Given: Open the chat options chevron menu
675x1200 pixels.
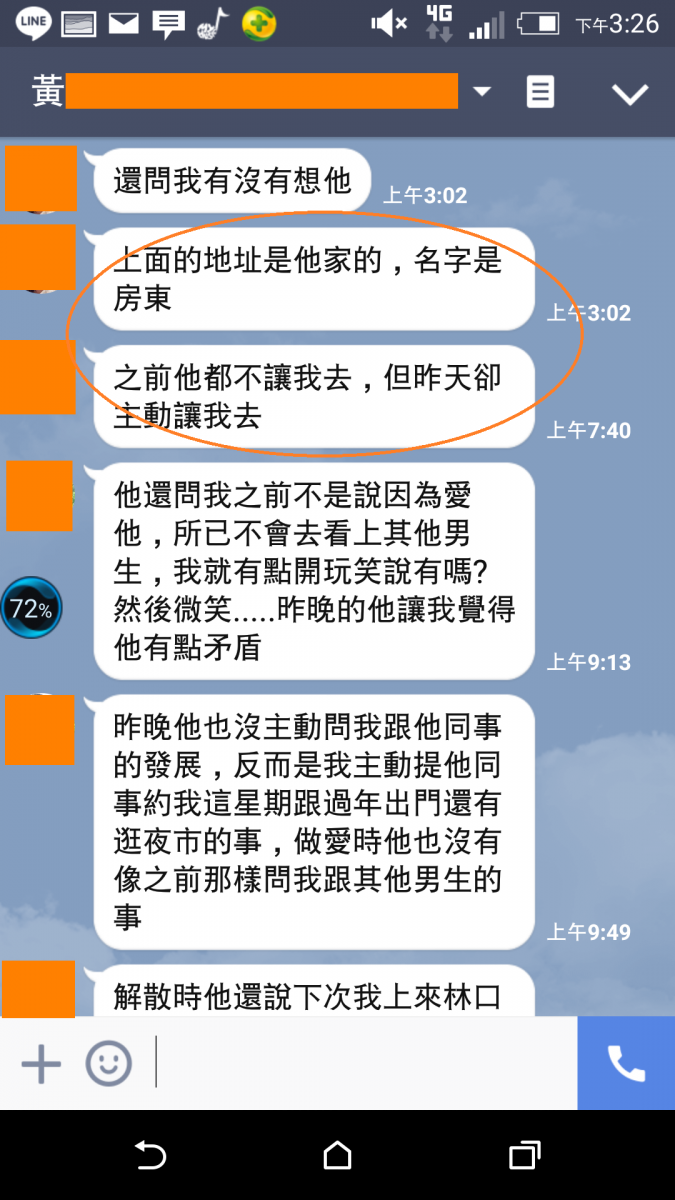Looking at the screenshot, I should (630, 94).
